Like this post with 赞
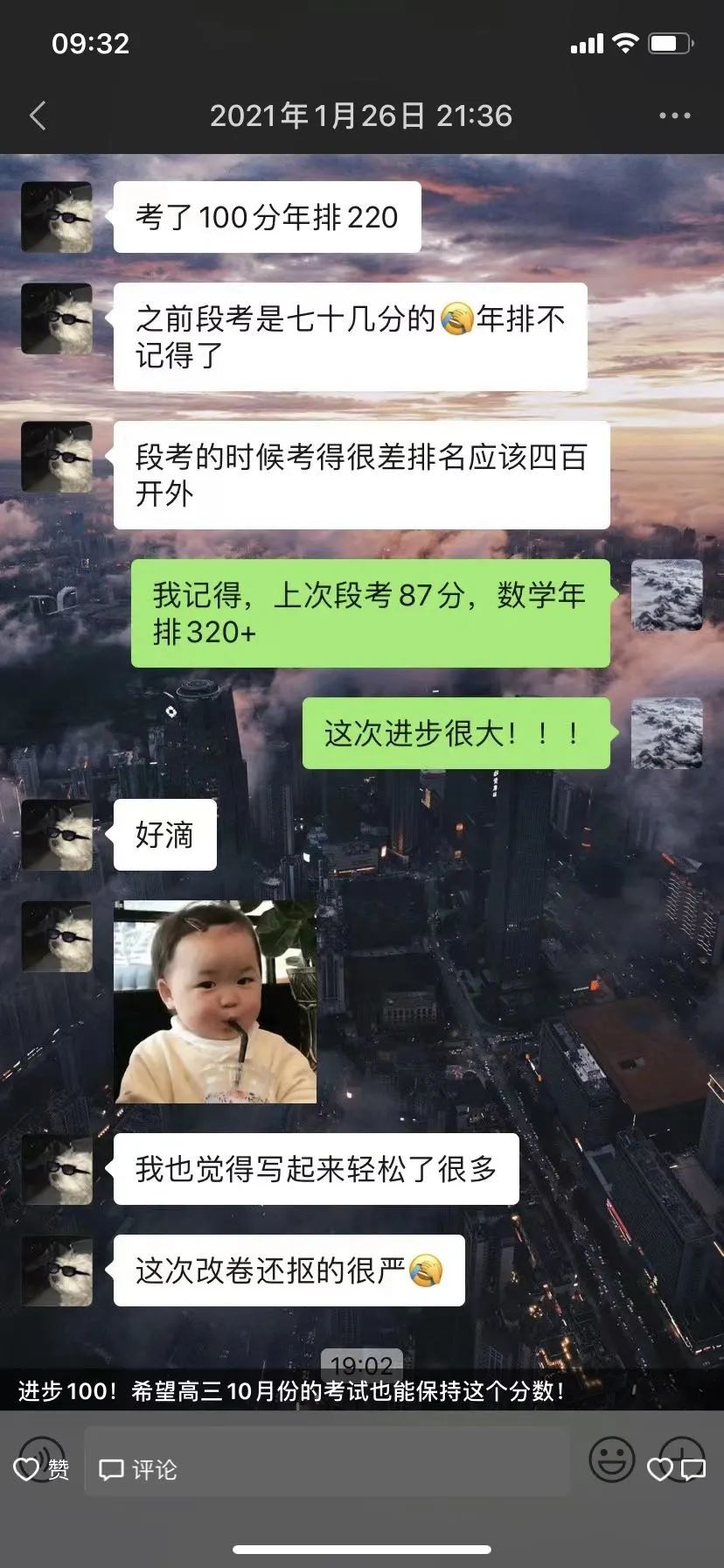This screenshot has width=724, height=1568. point(41,1469)
